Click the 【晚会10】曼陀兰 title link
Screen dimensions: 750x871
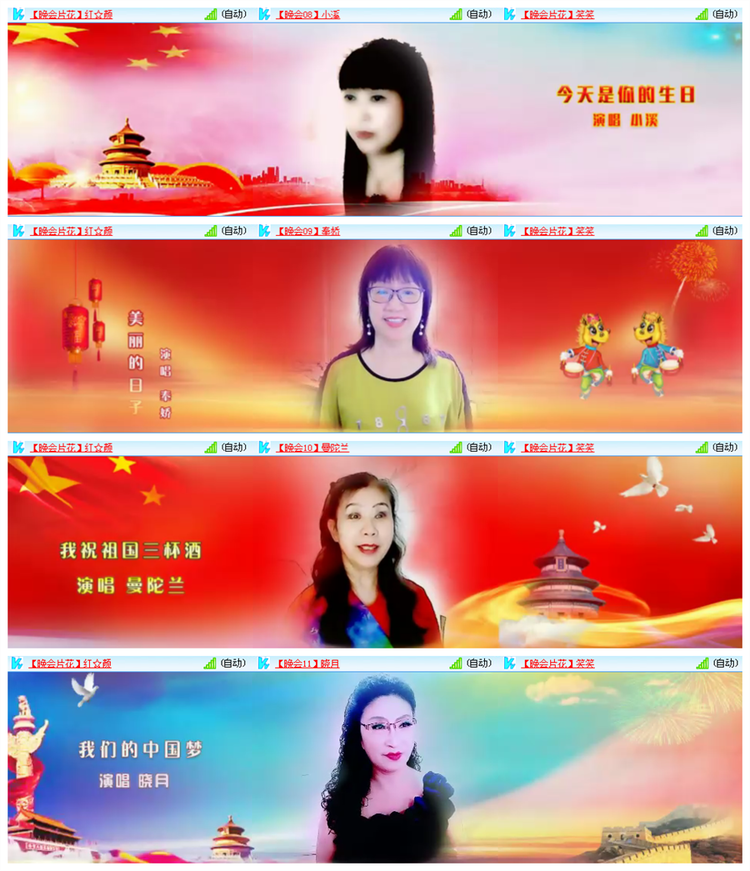pos(313,447)
